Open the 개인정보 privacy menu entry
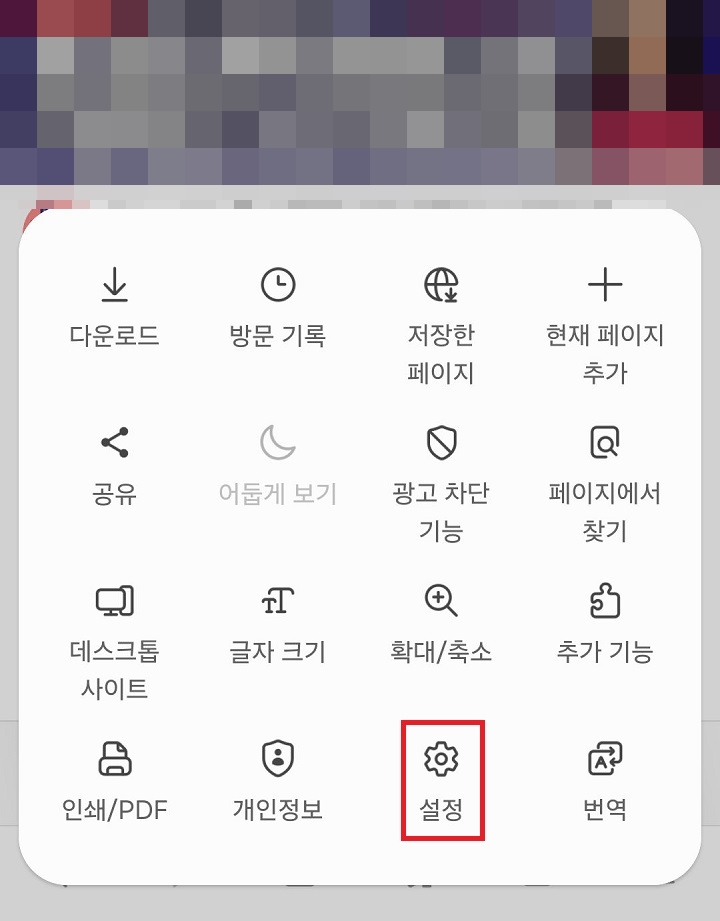The image size is (720, 921). coord(277,760)
